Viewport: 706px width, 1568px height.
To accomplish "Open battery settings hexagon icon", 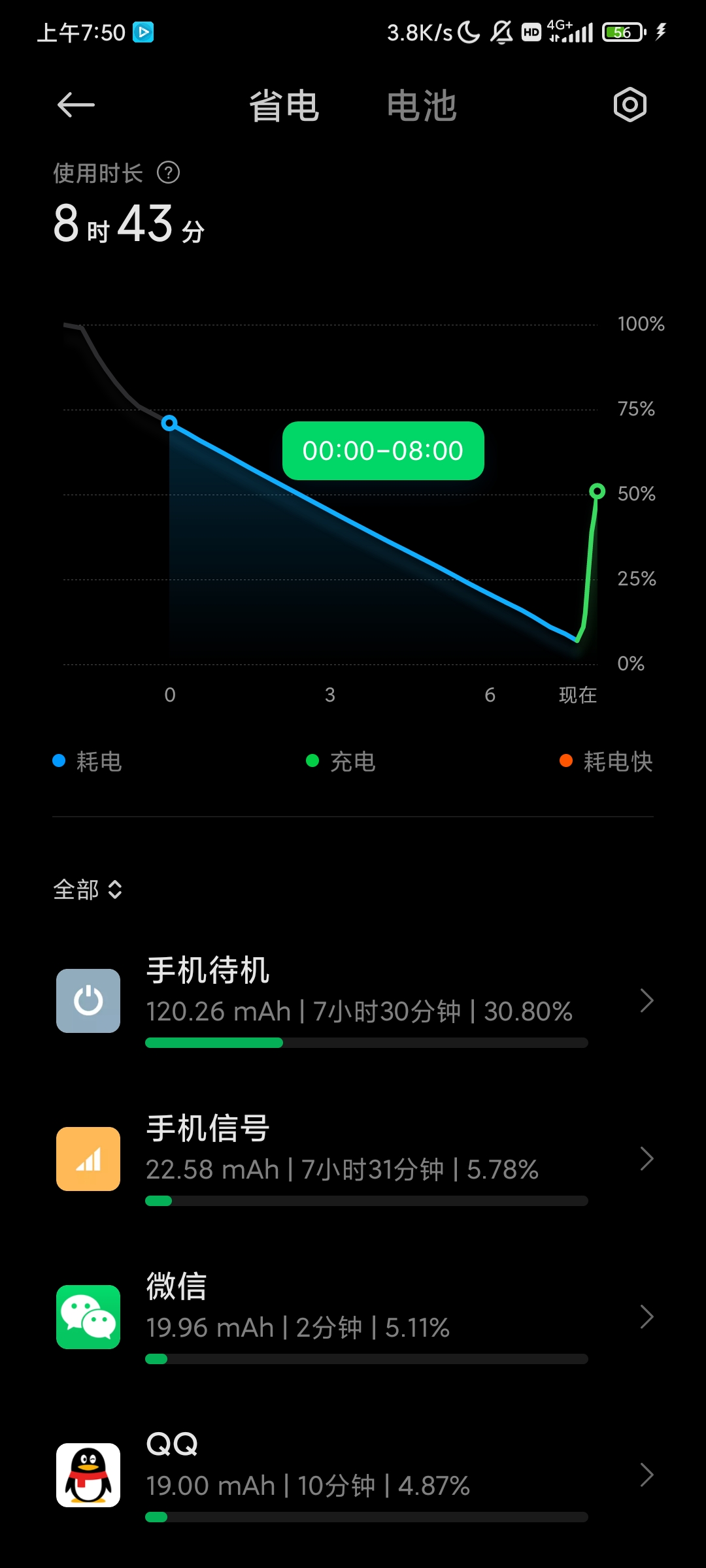I will click(x=630, y=105).
